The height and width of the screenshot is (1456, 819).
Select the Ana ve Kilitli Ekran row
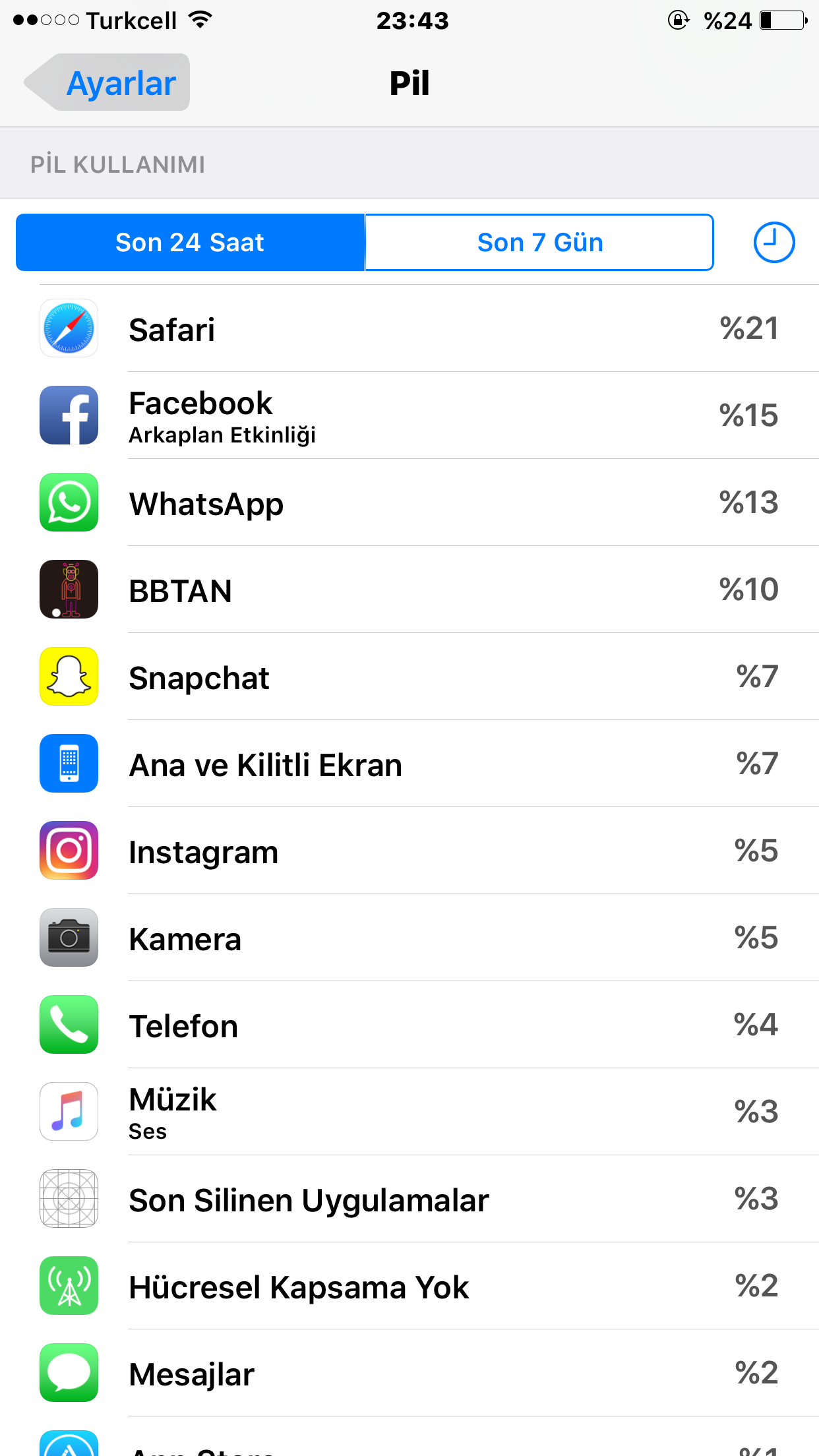point(409,764)
